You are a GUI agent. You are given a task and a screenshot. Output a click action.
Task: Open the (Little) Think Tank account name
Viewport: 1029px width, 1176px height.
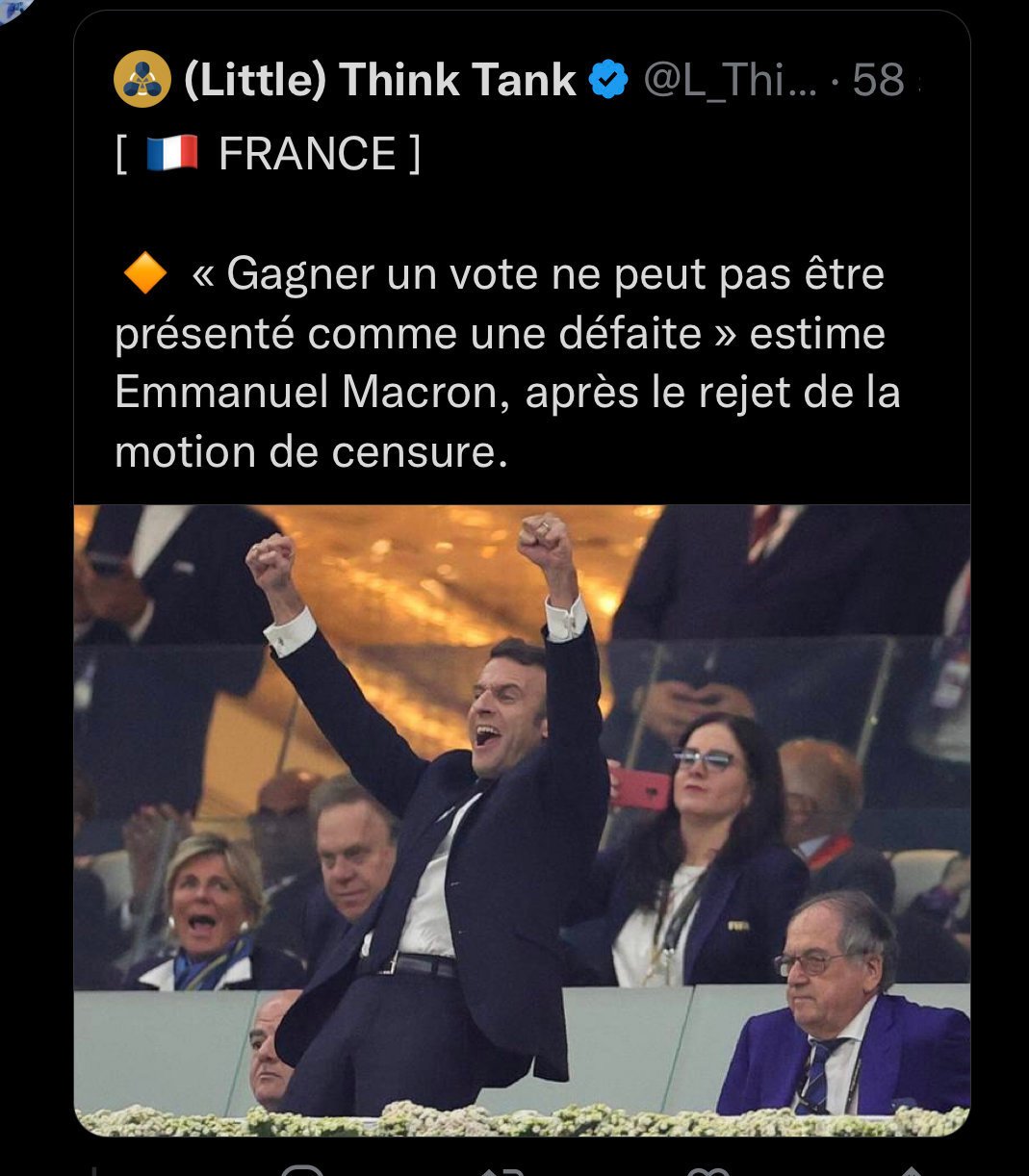click(x=379, y=80)
